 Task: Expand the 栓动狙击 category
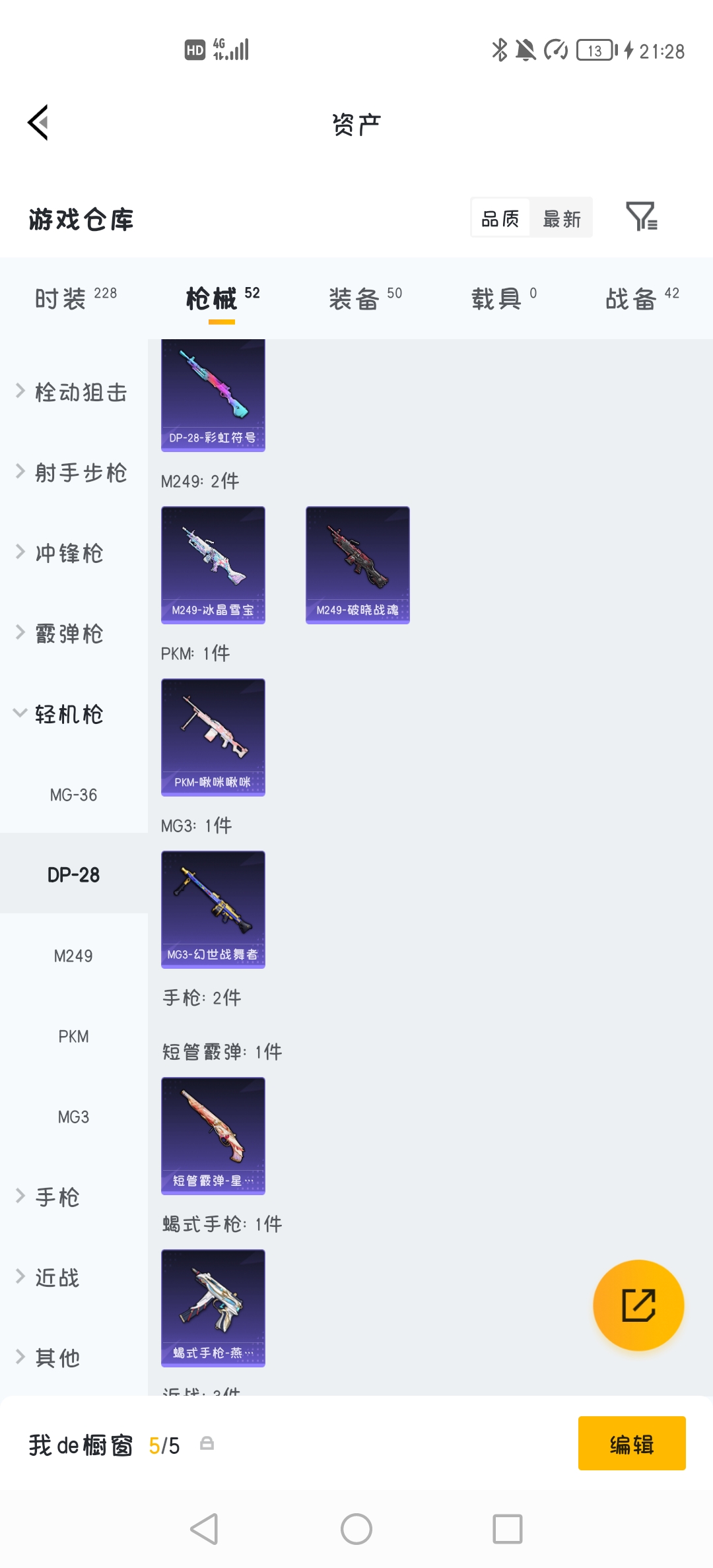pyautogui.click(x=73, y=393)
